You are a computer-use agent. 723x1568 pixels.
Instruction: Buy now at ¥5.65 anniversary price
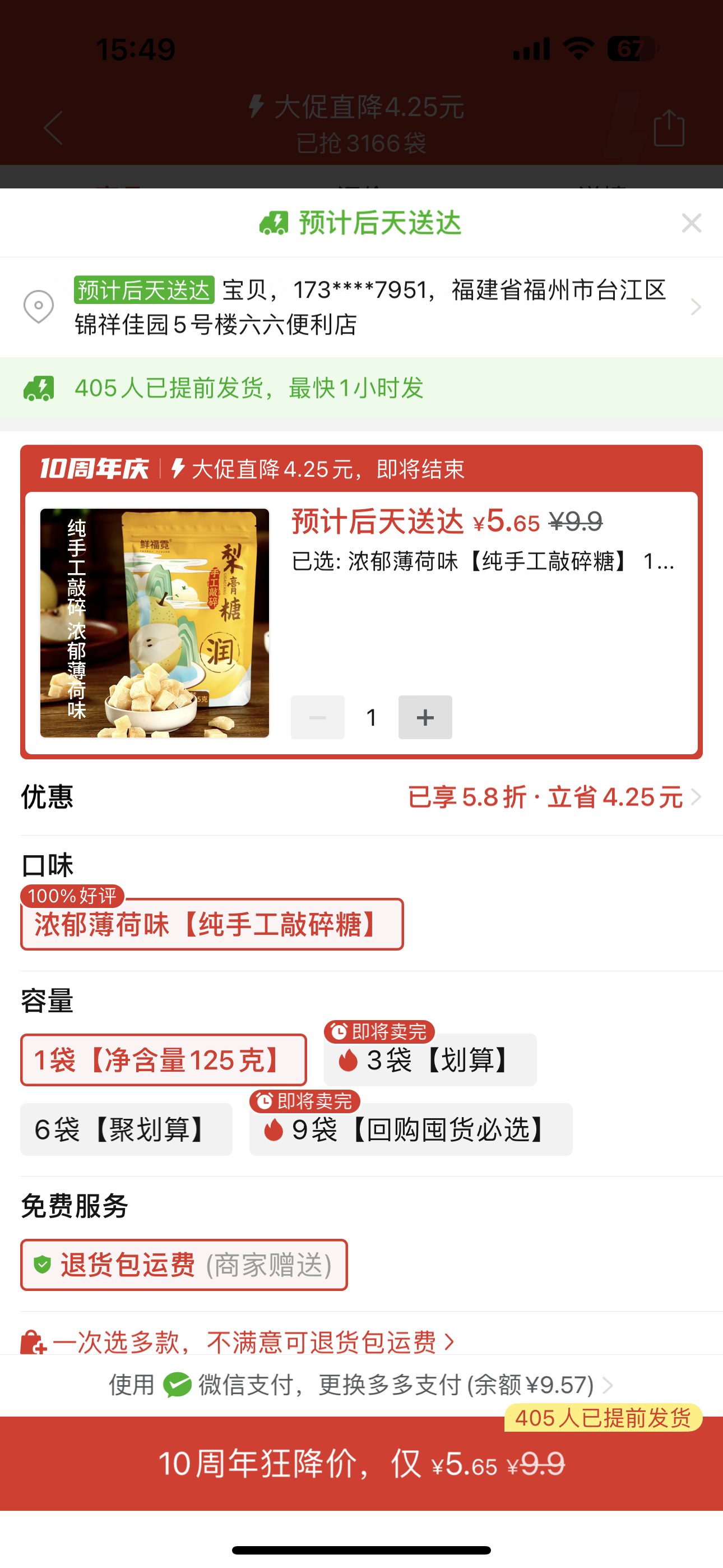point(361,1464)
